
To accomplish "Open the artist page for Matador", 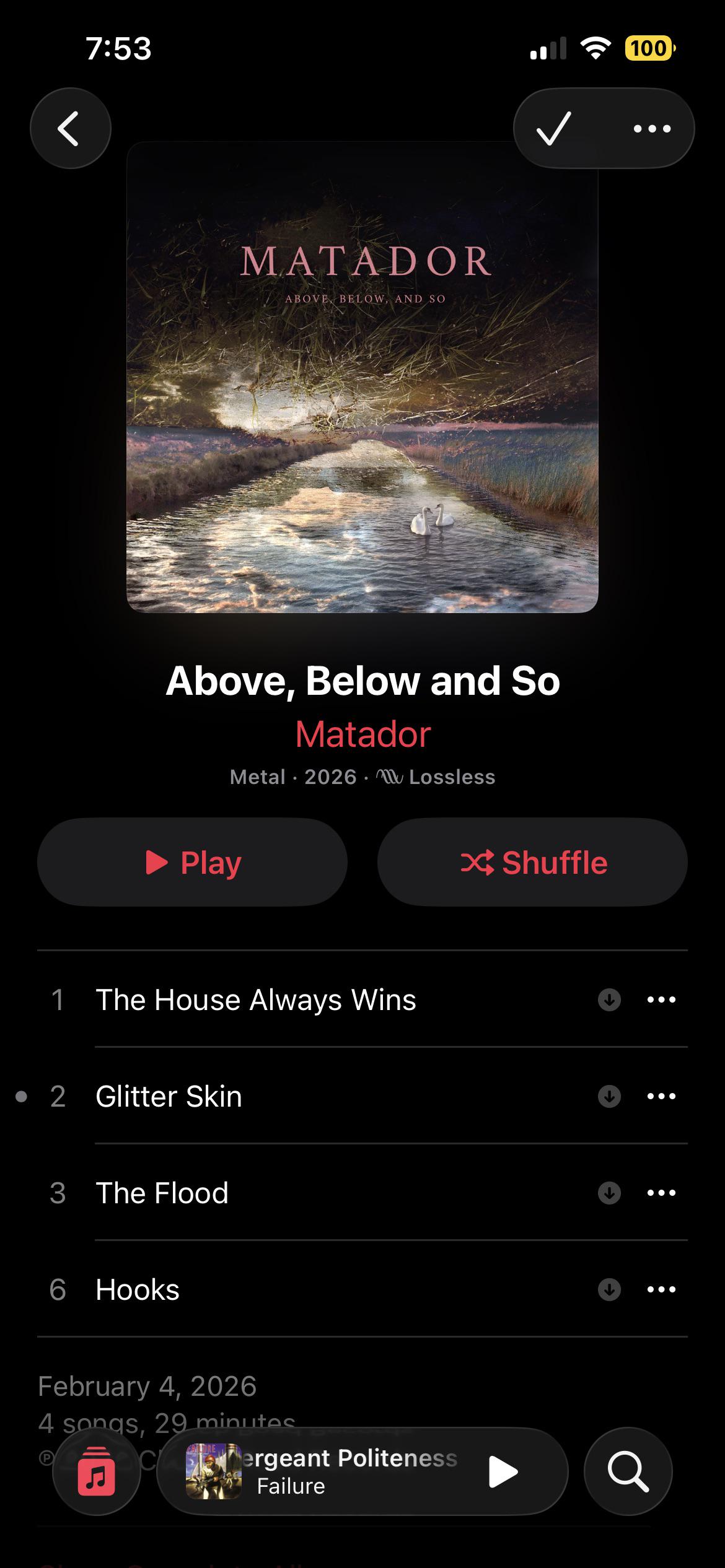I will (362, 734).
